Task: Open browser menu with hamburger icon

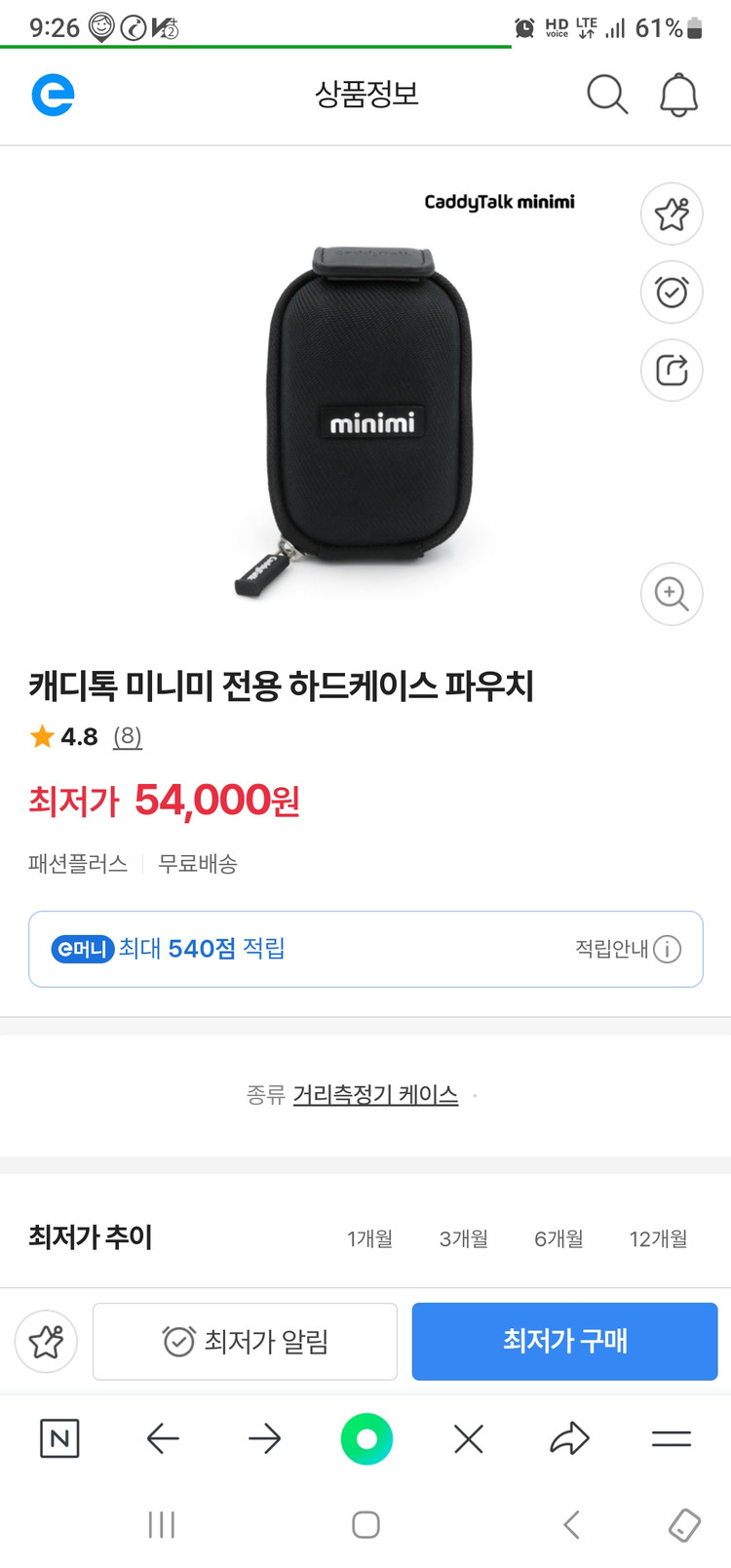Action: (x=671, y=1438)
